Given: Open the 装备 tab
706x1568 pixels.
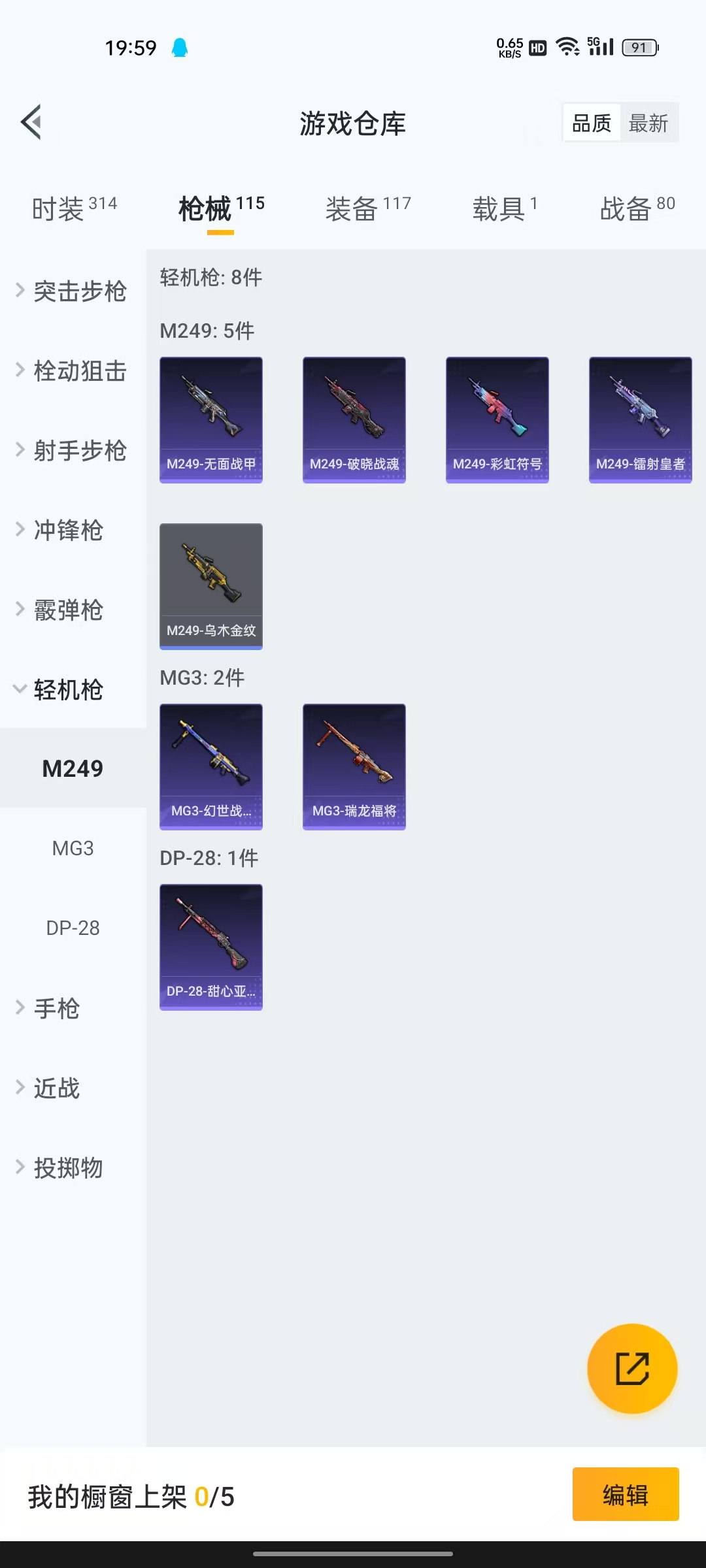Looking at the screenshot, I should coord(367,208).
